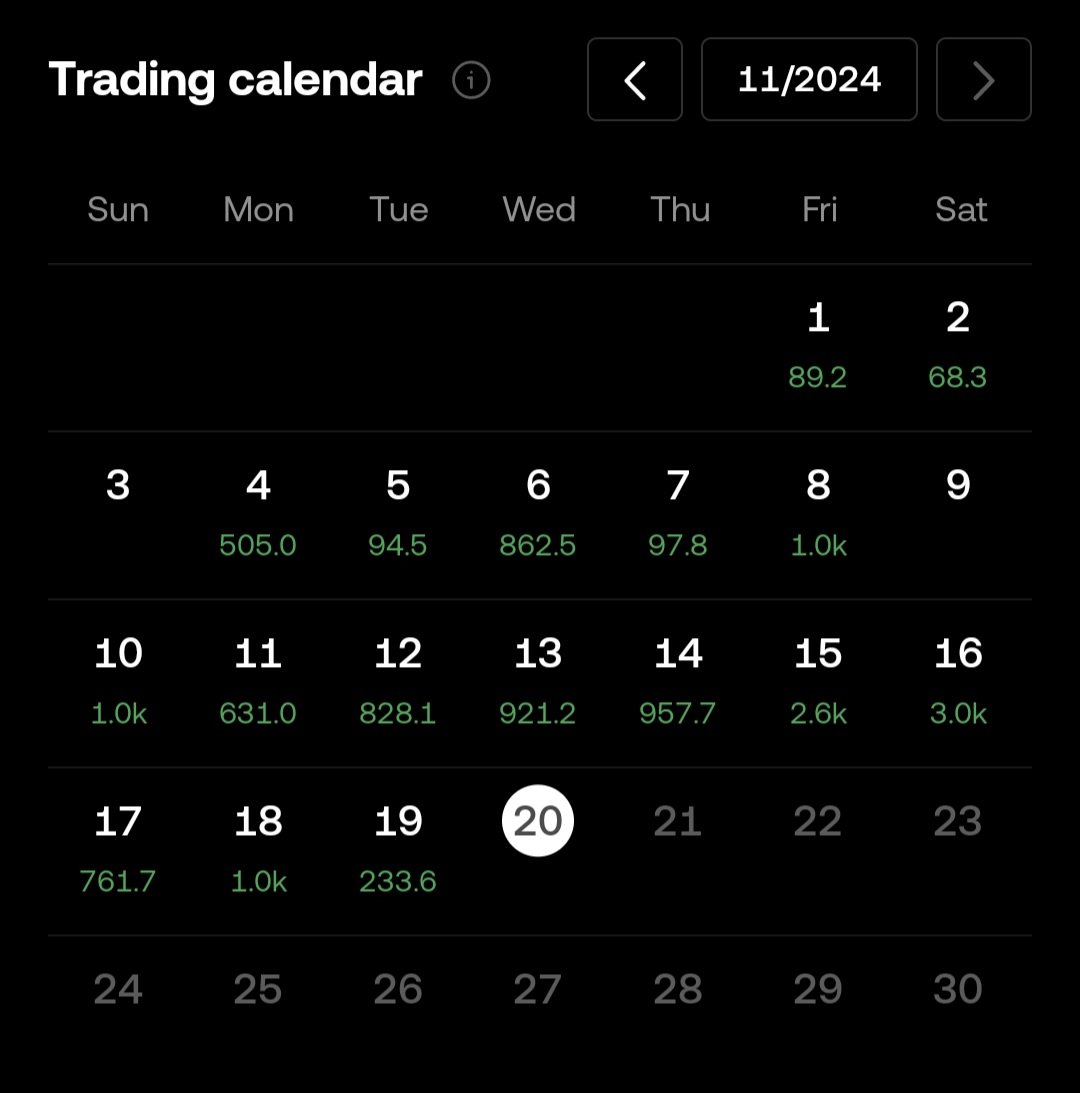Screen dimensions: 1080x1093
Task: Open day 7 with 97.8
Action: tap(678, 511)
